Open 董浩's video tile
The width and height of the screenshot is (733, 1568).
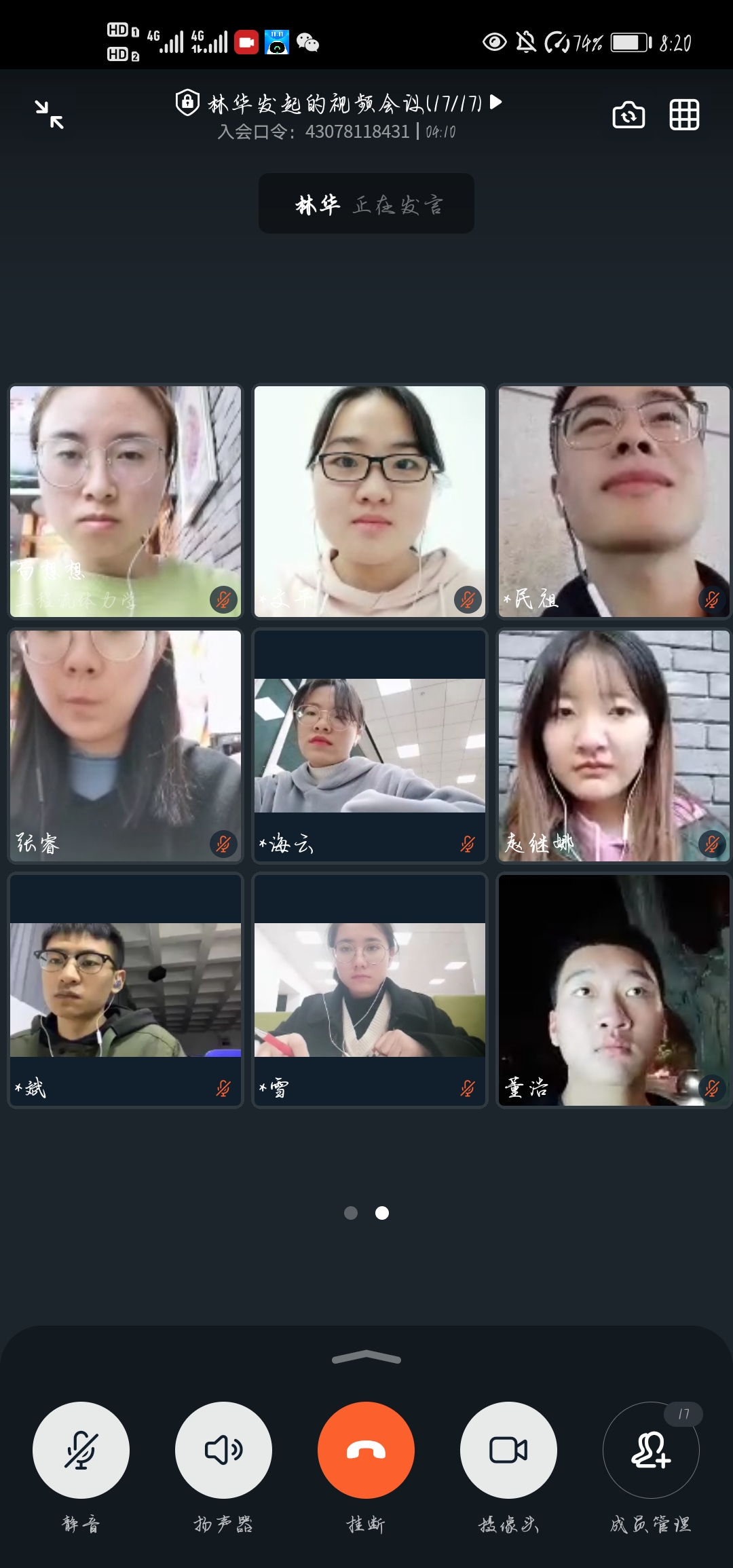(x=614, y=990)
